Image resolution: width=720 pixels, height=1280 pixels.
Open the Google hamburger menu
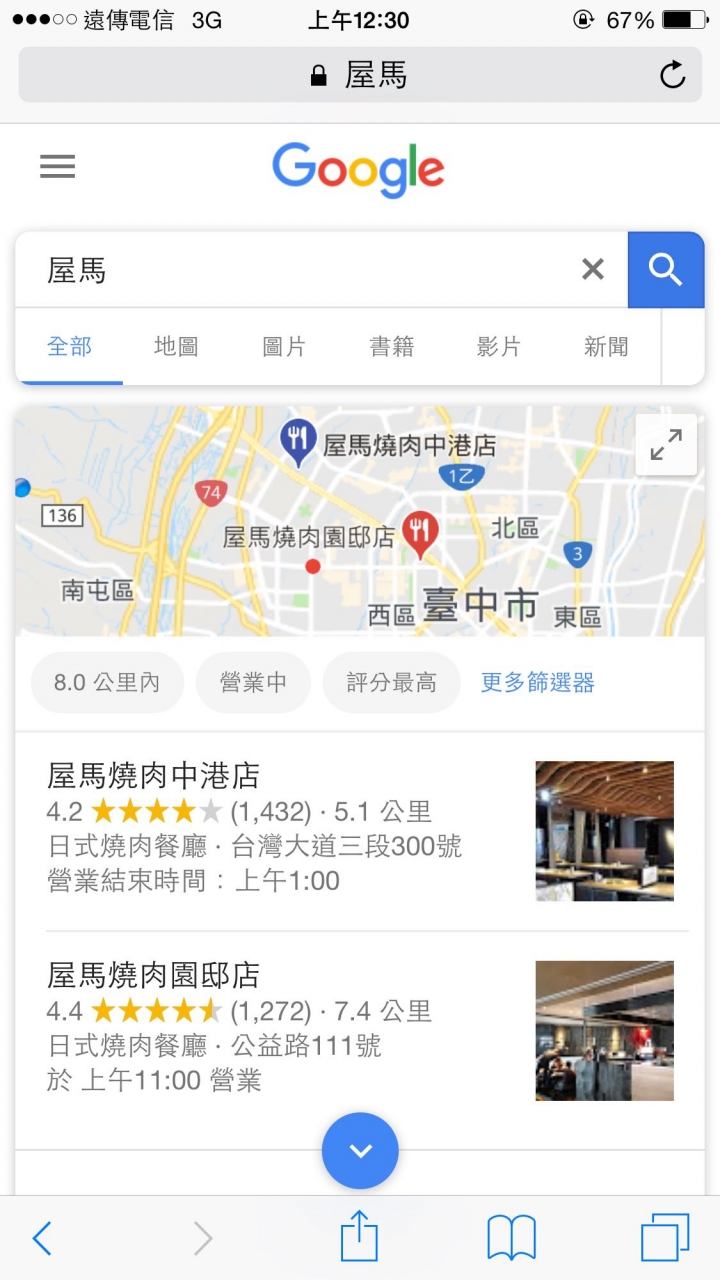coord(57,166)
